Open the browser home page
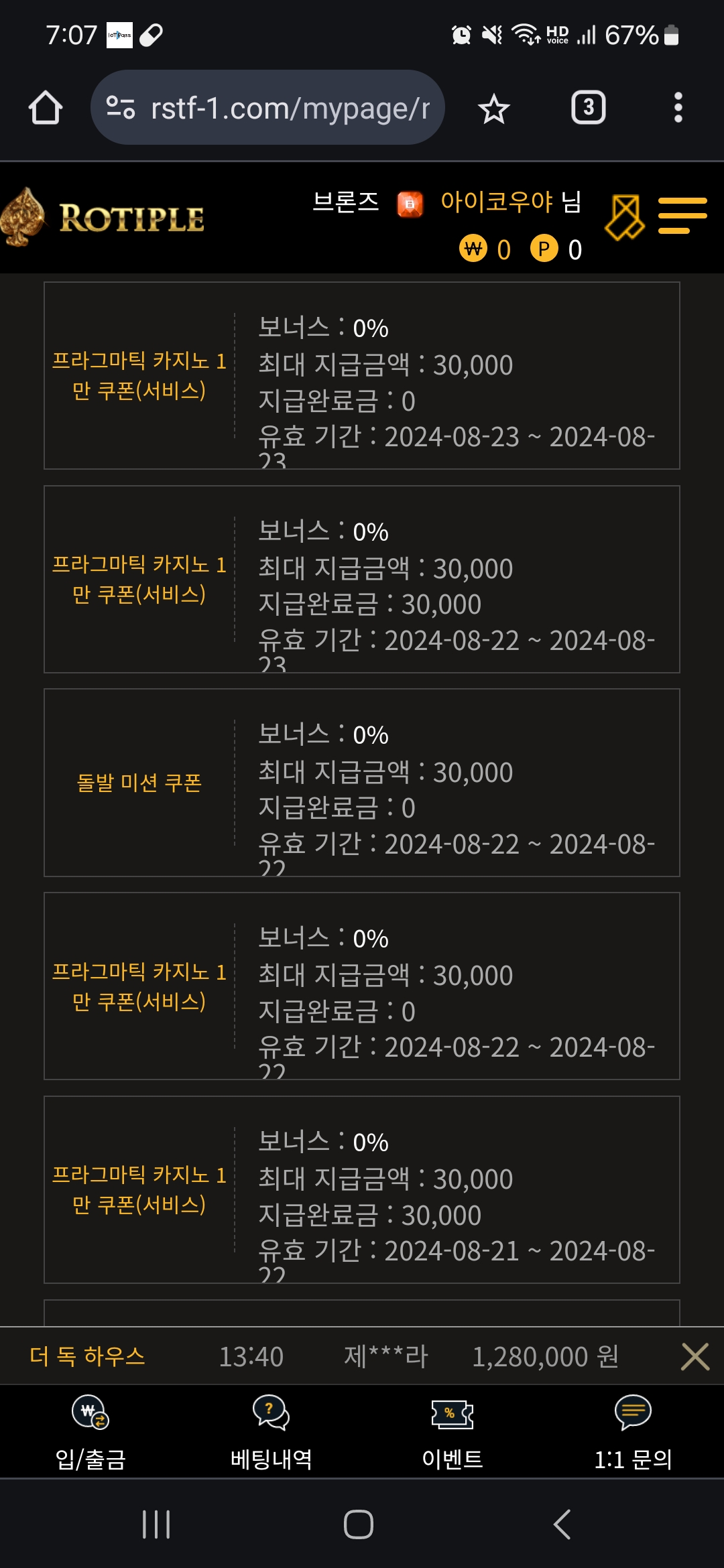Viewport: 724px width, 1568px height. click(46, 108)
